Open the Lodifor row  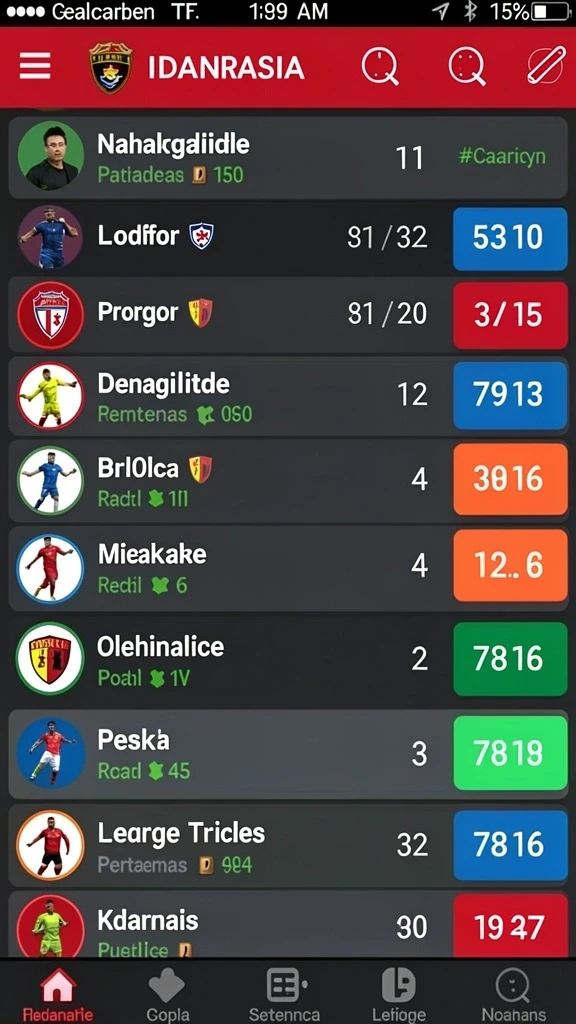point(288,236)
